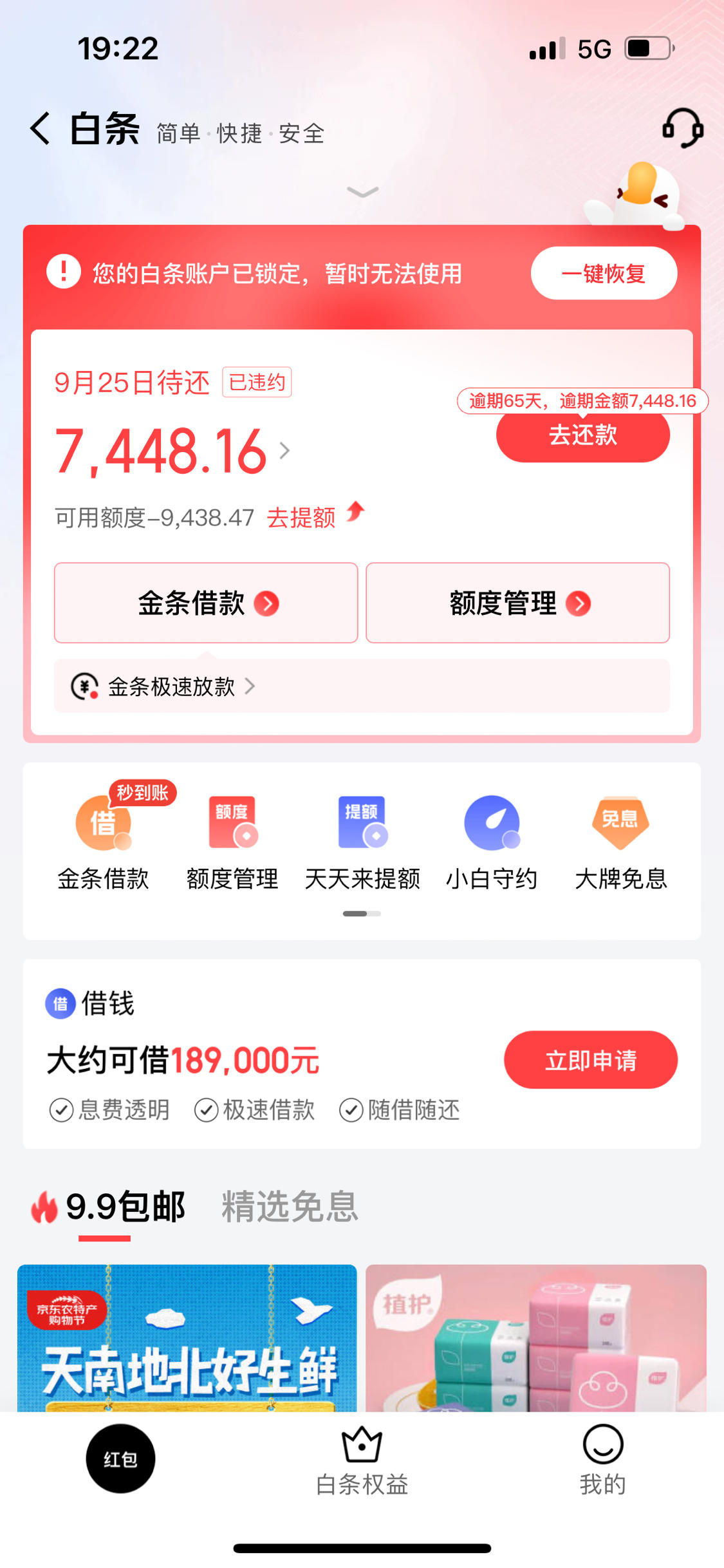The height and width of the screenshot is (1568, 724).
Task: Open the 额度管理 button with red arrow
Action: pos(517,603)
